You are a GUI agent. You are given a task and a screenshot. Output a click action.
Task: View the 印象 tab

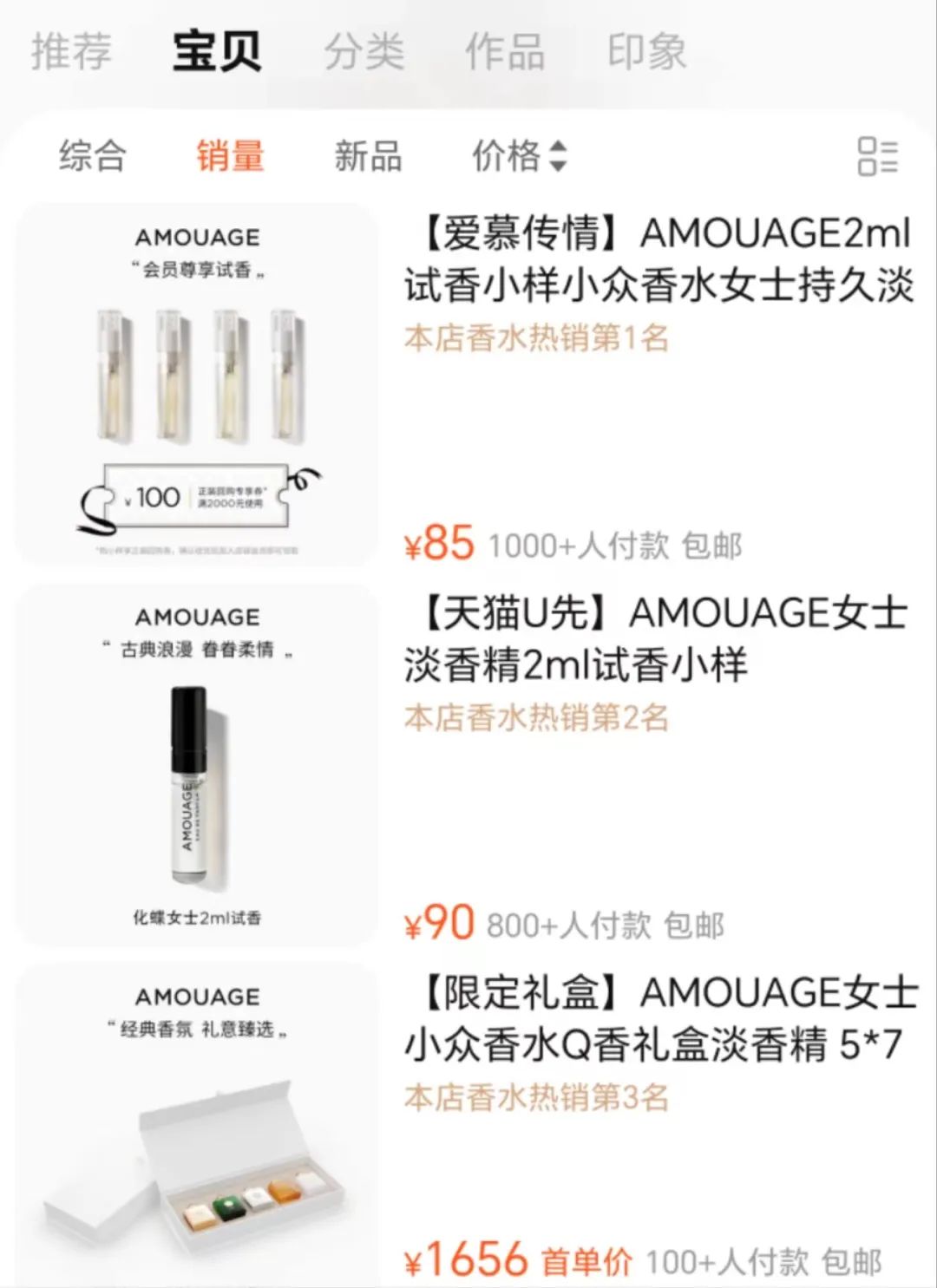646,51
